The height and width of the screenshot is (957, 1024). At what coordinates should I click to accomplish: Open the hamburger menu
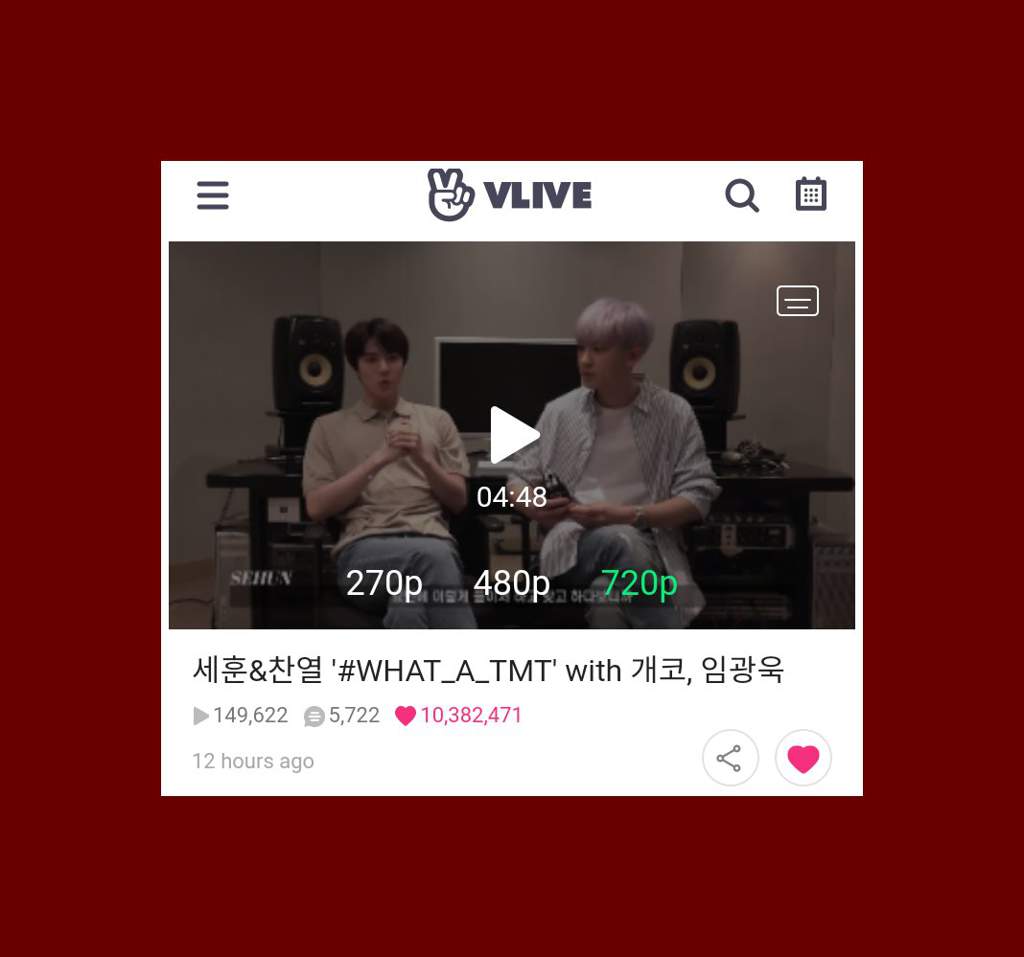tap(213, 195)
